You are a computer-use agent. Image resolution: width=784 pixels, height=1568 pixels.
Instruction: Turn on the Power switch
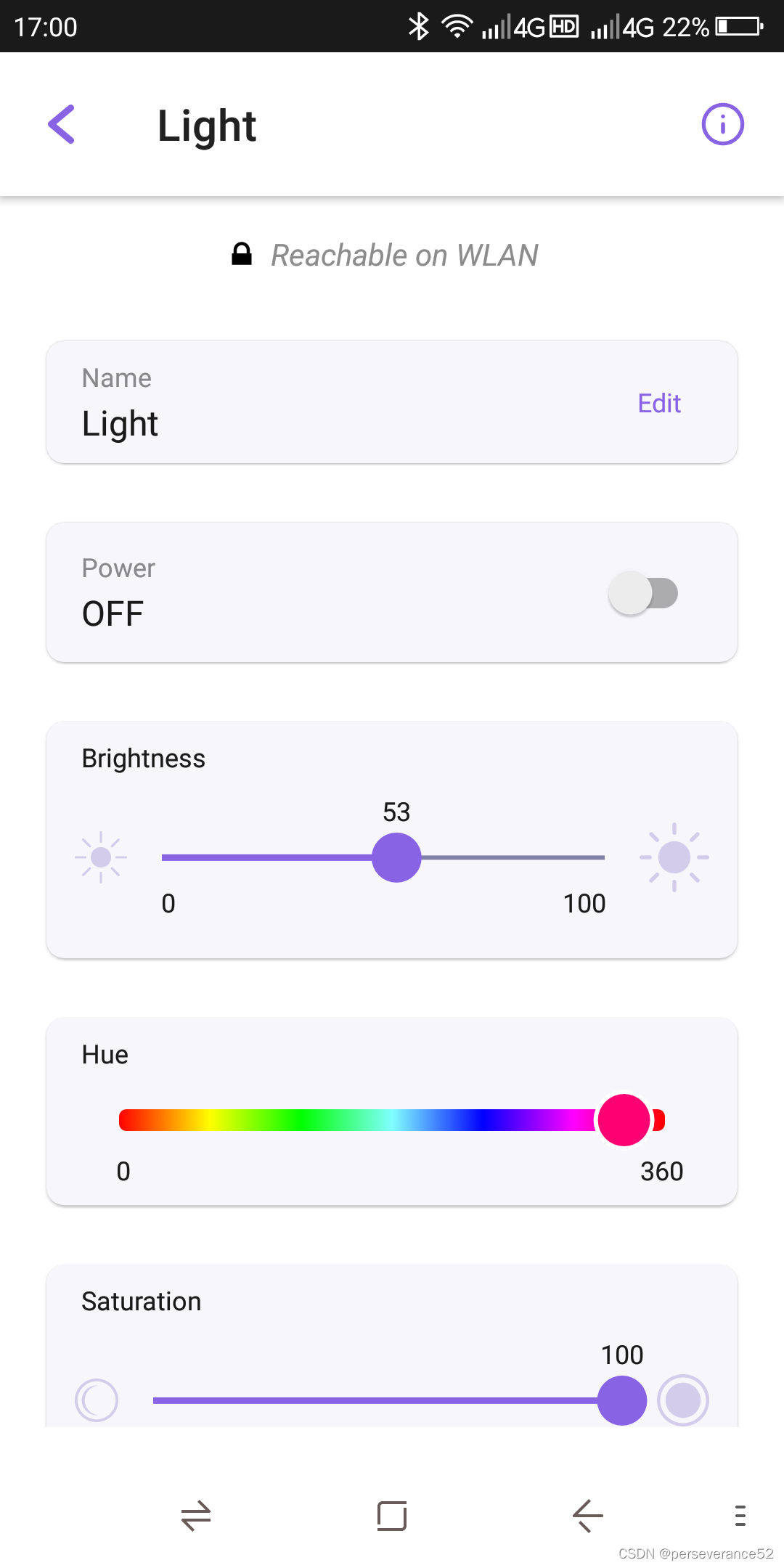(x=643, y=593)
